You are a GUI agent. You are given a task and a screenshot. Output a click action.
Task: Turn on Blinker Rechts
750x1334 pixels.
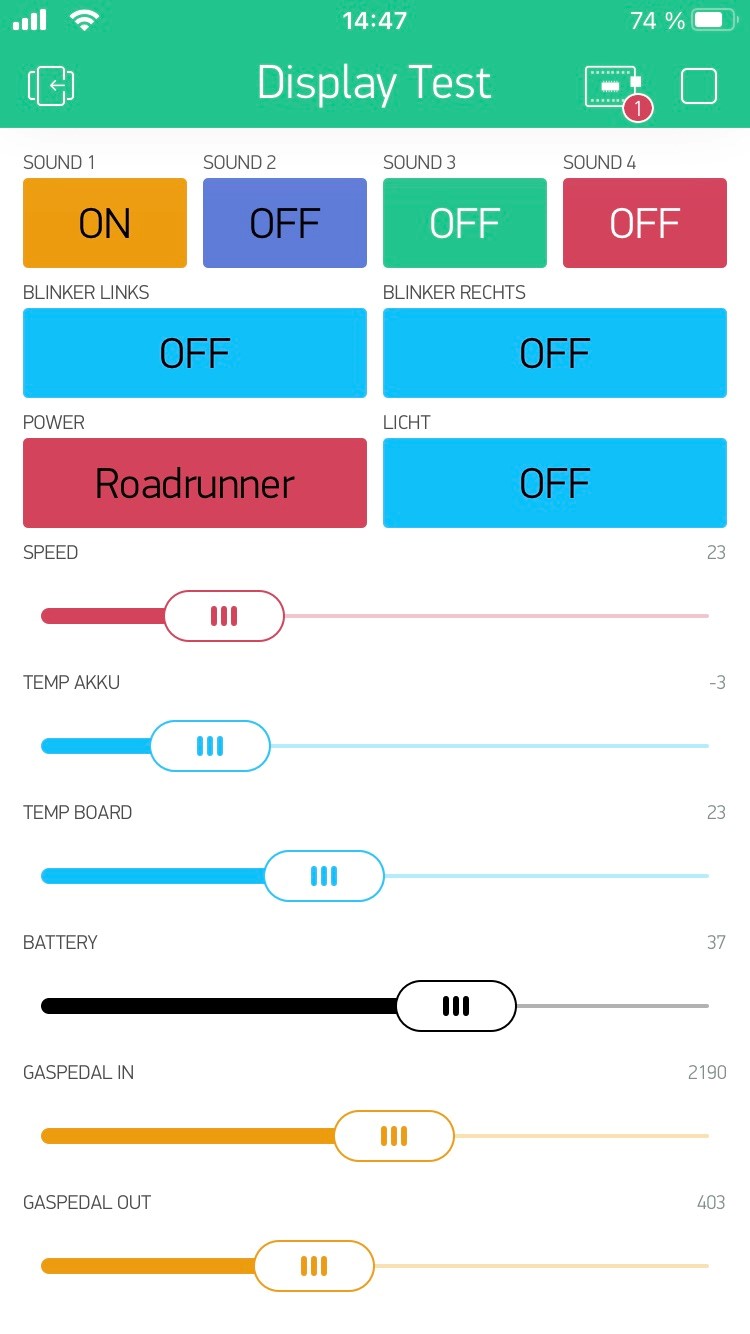555,353
